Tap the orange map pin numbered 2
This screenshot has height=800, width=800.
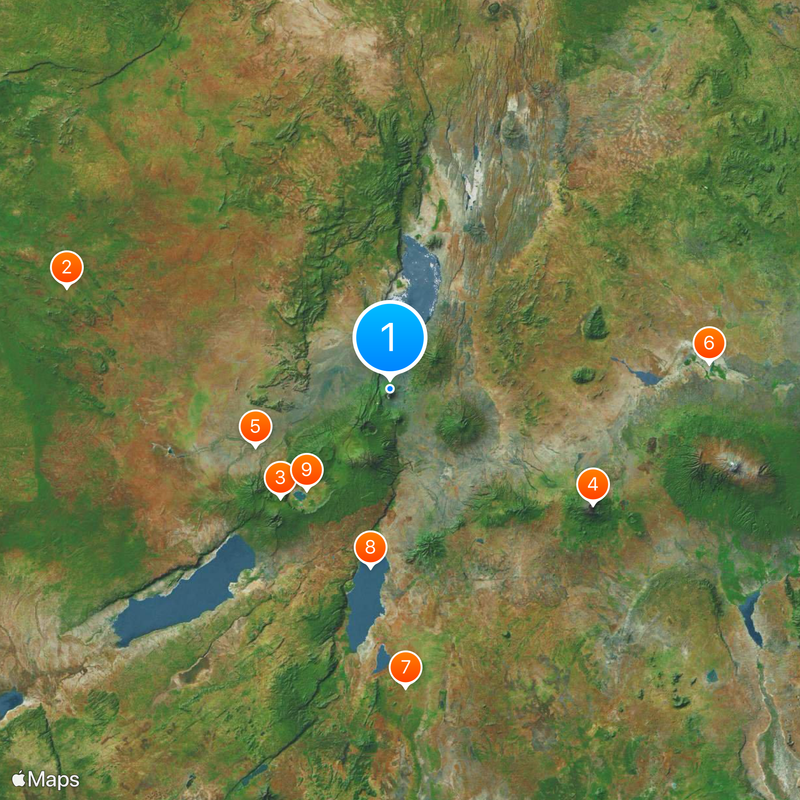point(66,267)
